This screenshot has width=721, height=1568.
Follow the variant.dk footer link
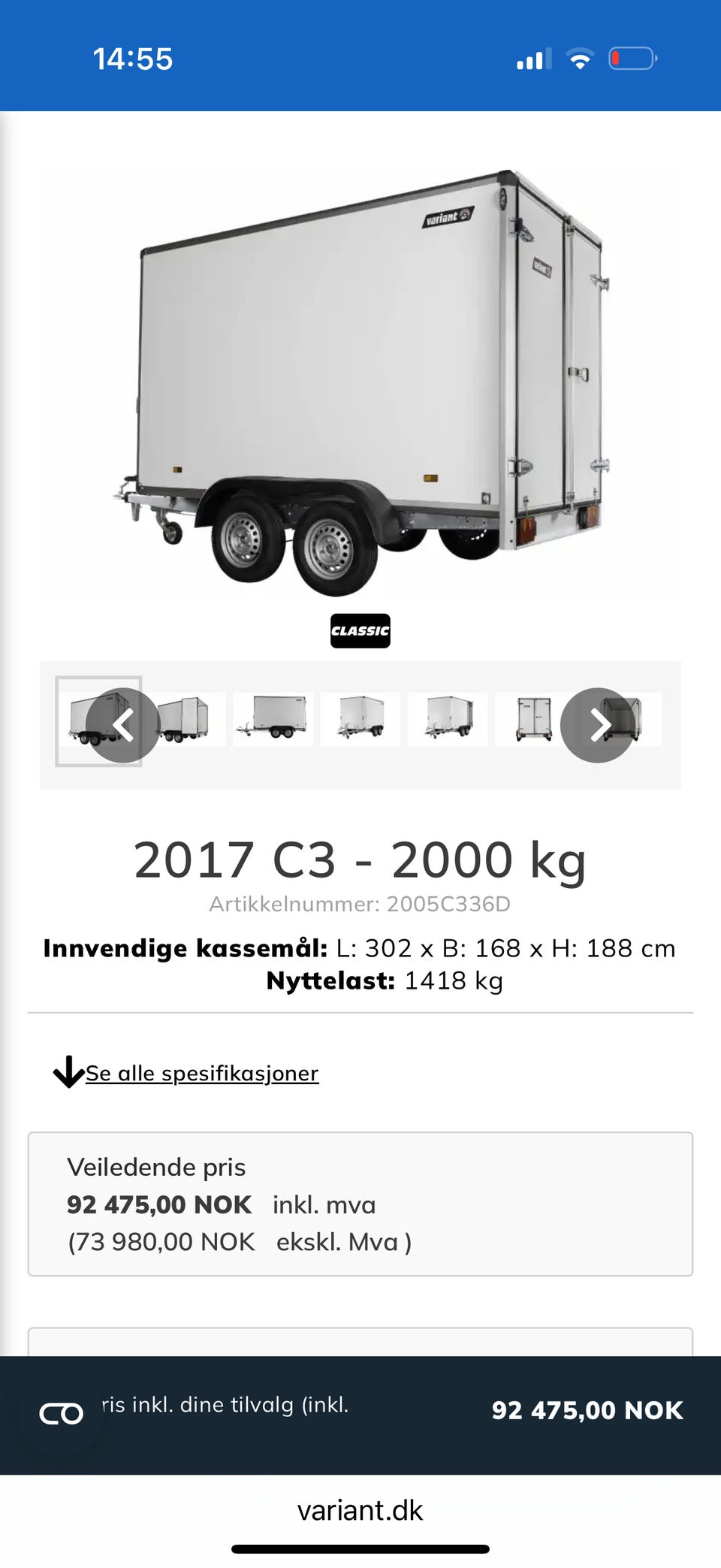(360, 1512)
